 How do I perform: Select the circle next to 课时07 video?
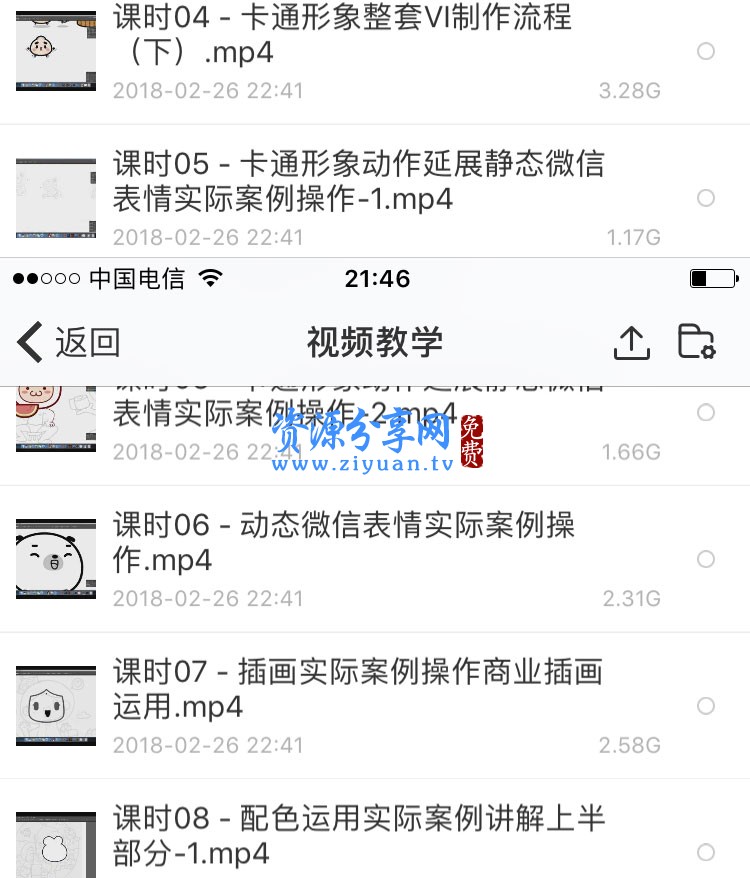[706, 704]
